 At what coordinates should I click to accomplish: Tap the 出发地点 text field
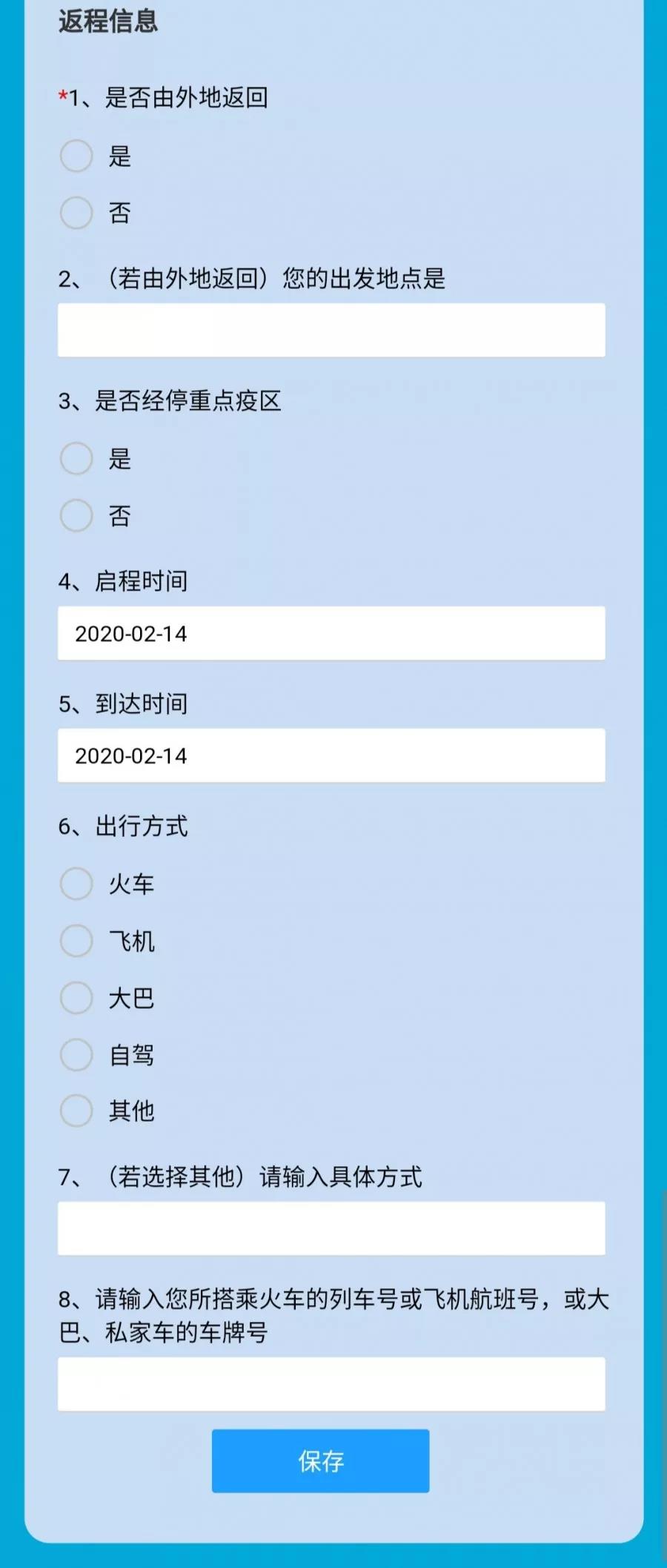[x=331, y=330]
